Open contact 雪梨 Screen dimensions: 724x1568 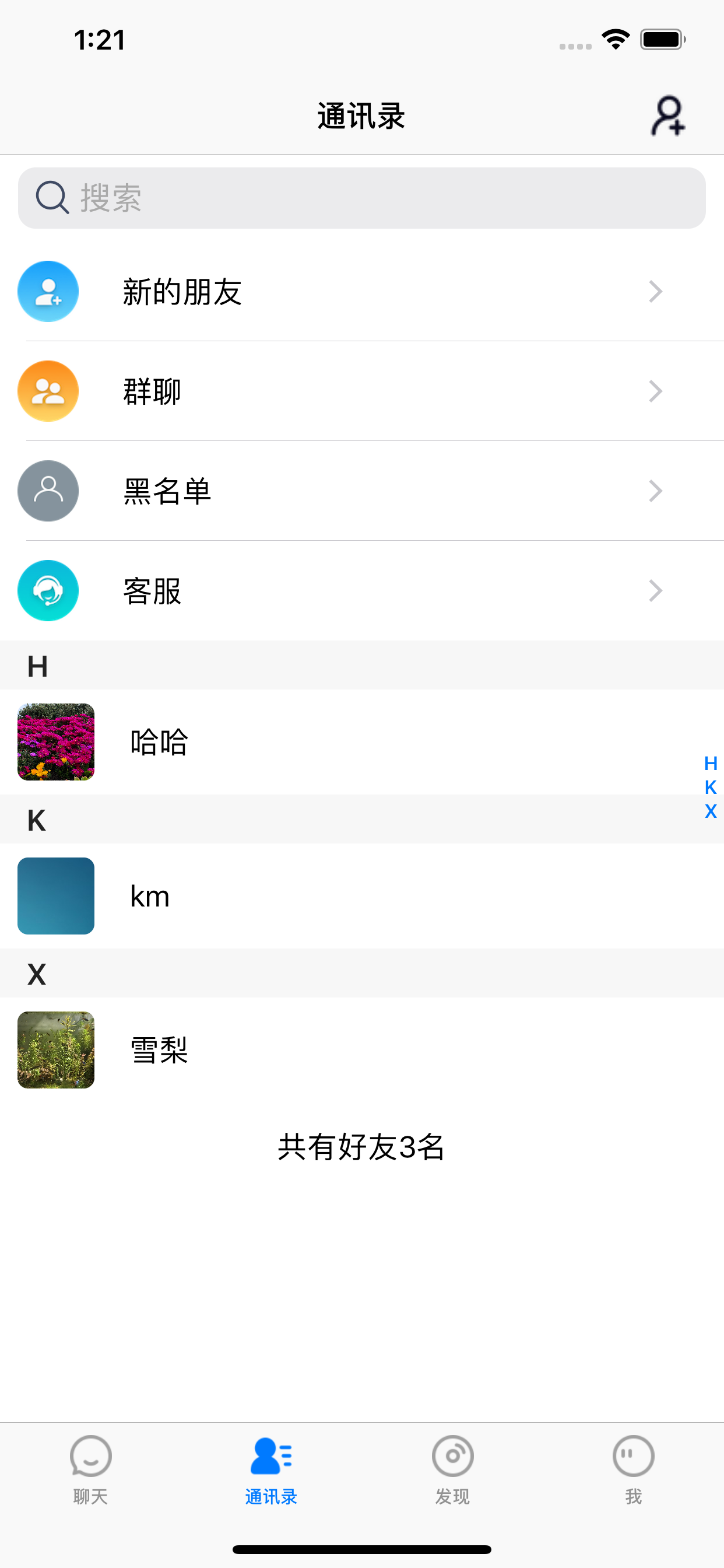tap(362, 1050)
